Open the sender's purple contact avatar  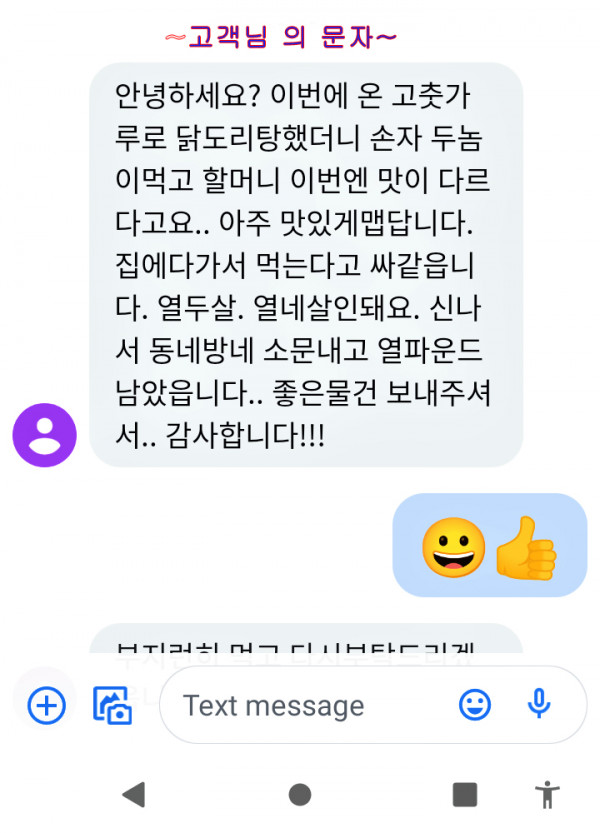44,435
